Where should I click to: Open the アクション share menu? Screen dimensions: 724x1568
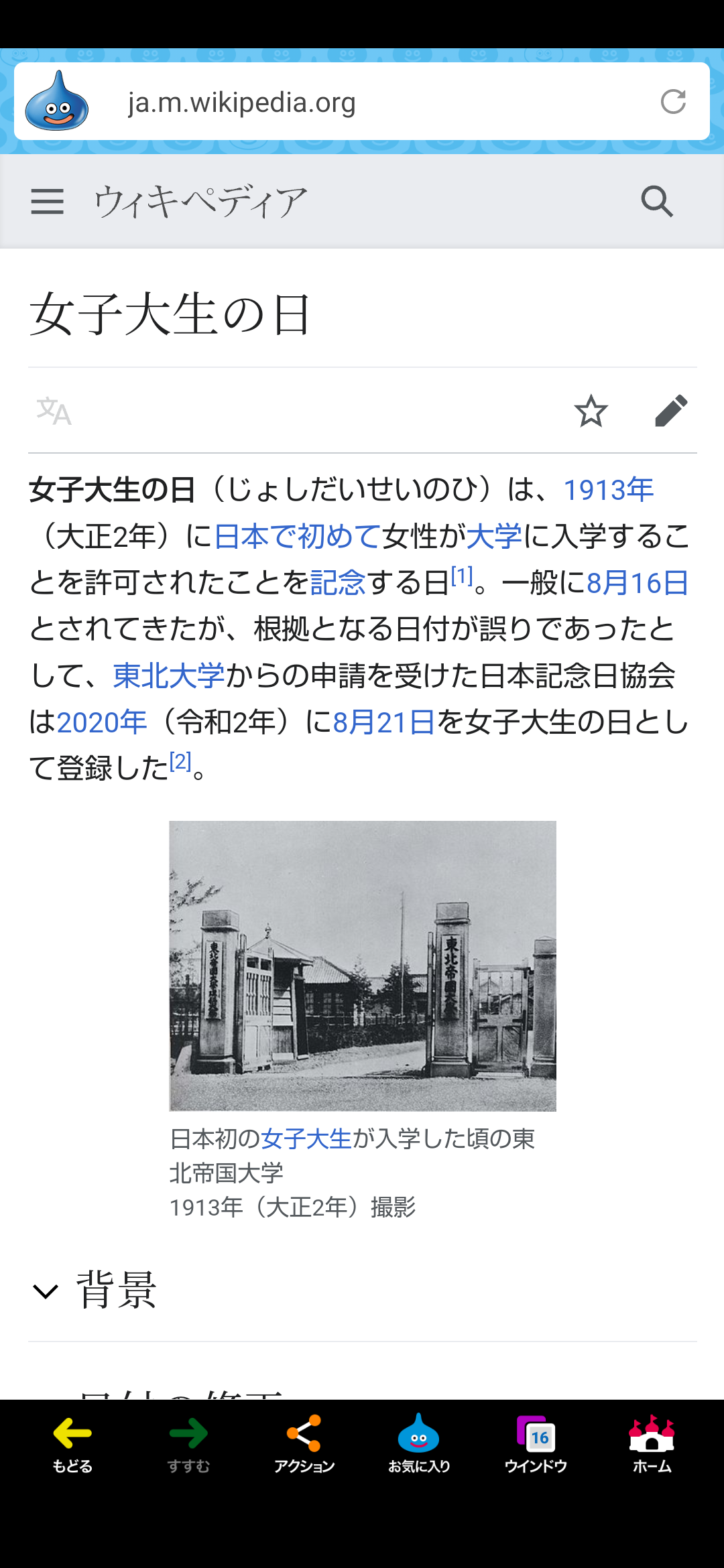(304, 1444)
